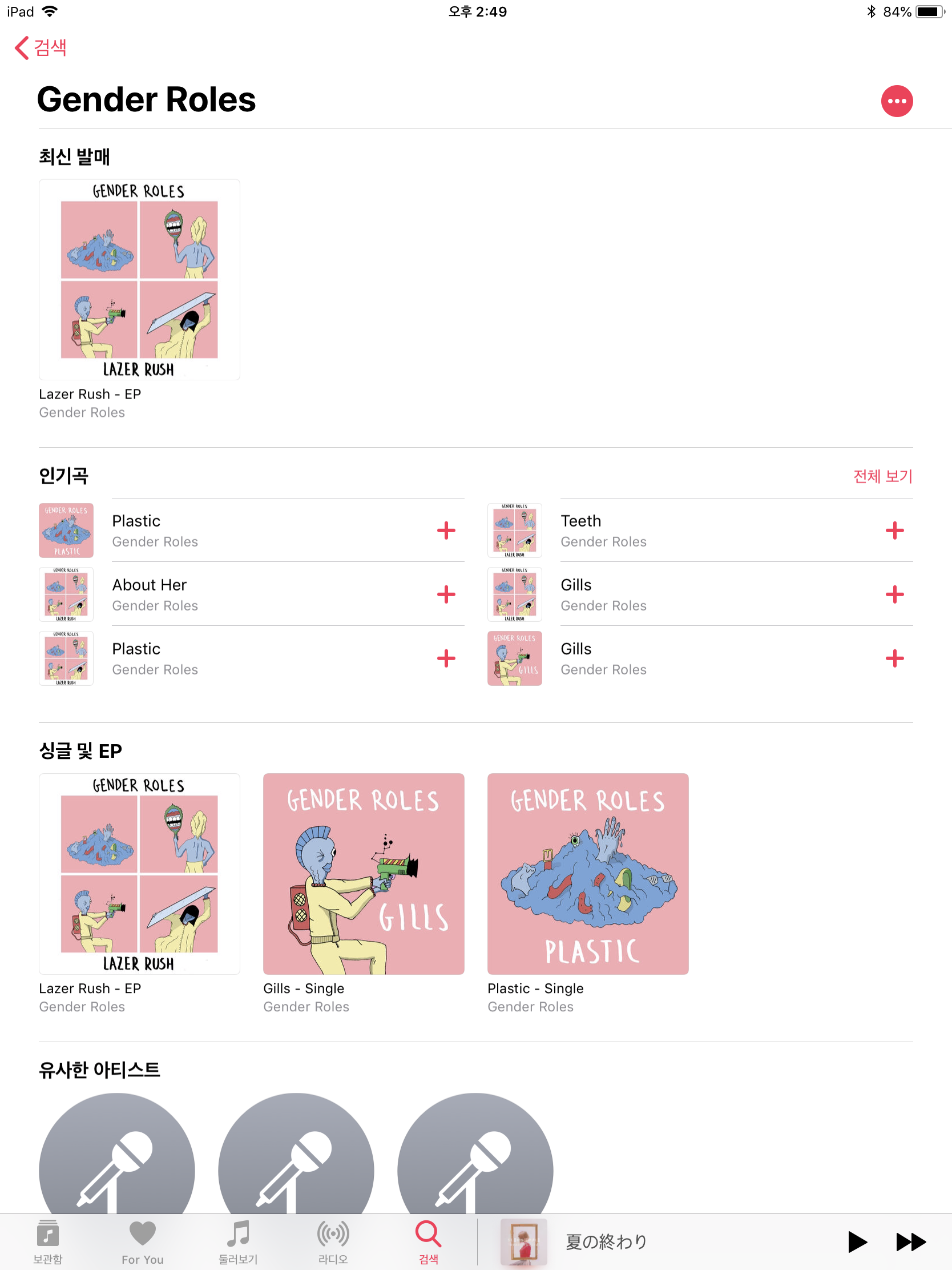
Task: Open the Gills - Single album
Action: [x=363, y=873]
